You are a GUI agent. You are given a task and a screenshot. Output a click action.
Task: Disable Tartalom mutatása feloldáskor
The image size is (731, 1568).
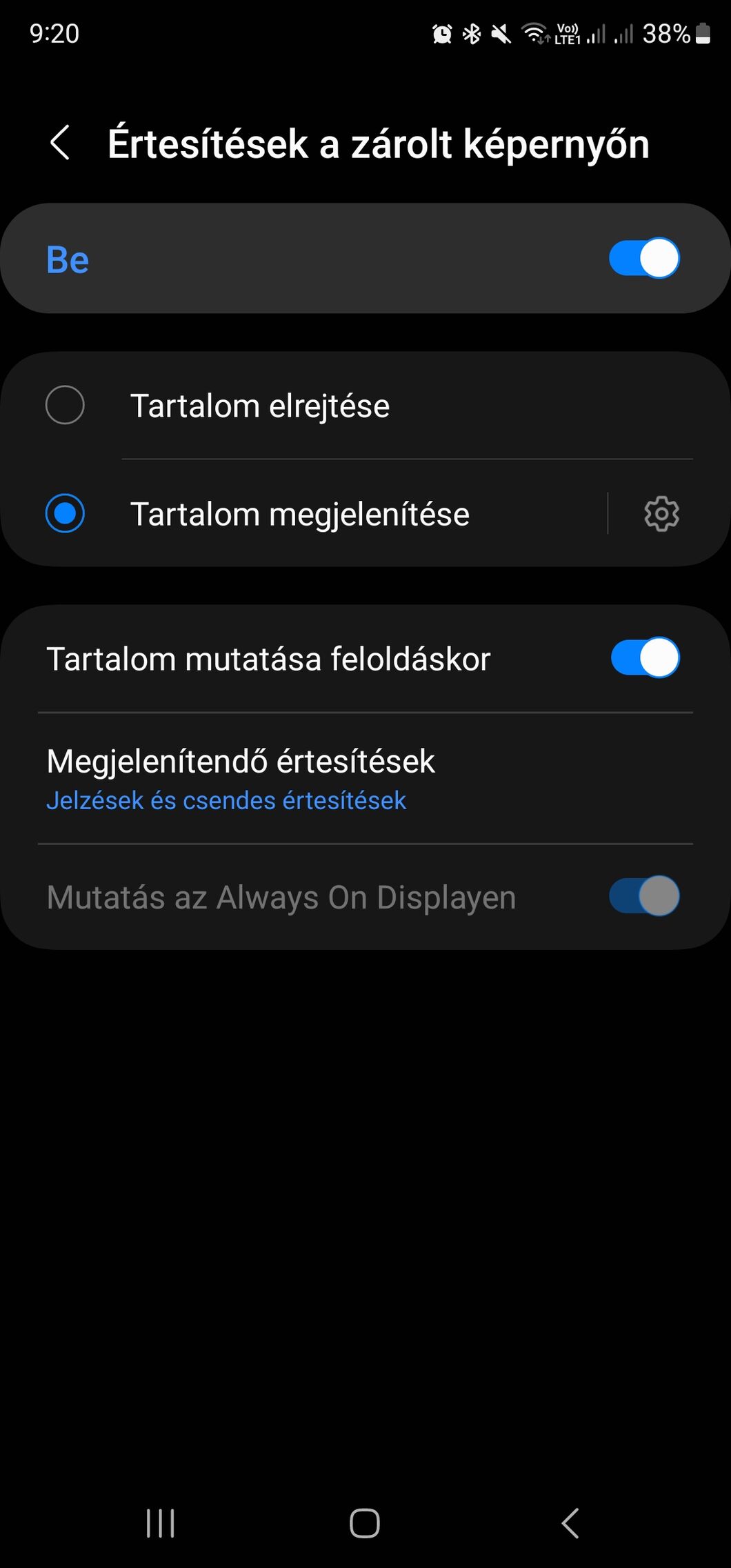tap(645, 658)
